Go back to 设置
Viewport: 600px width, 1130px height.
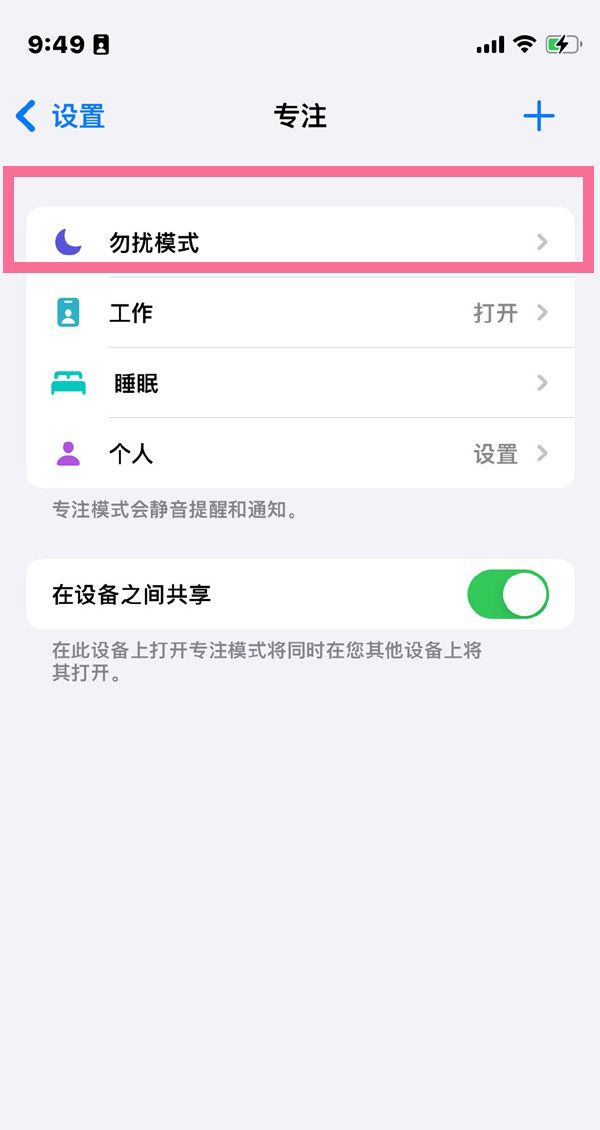point(60,117)
